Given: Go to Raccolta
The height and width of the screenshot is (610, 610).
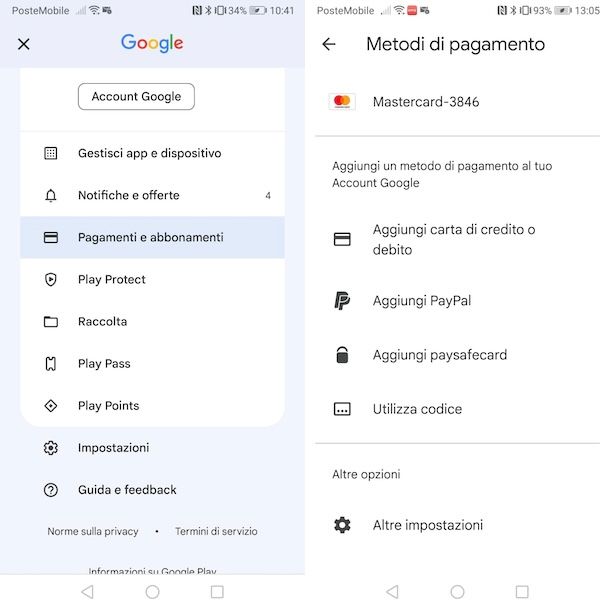Looking at the screenshot, I should point(102,322).
